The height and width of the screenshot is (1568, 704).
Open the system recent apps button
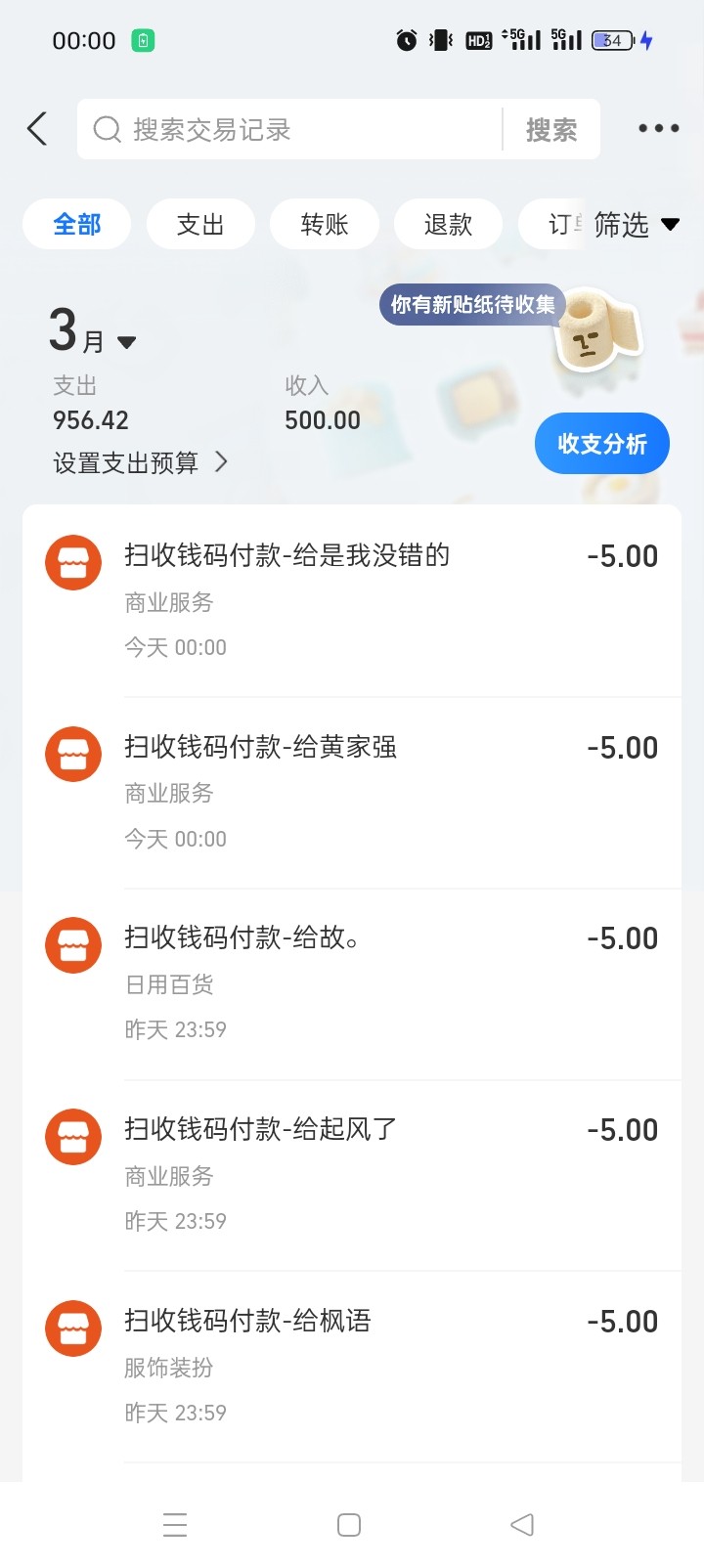pyautogui.click(x=175, y=1525)
